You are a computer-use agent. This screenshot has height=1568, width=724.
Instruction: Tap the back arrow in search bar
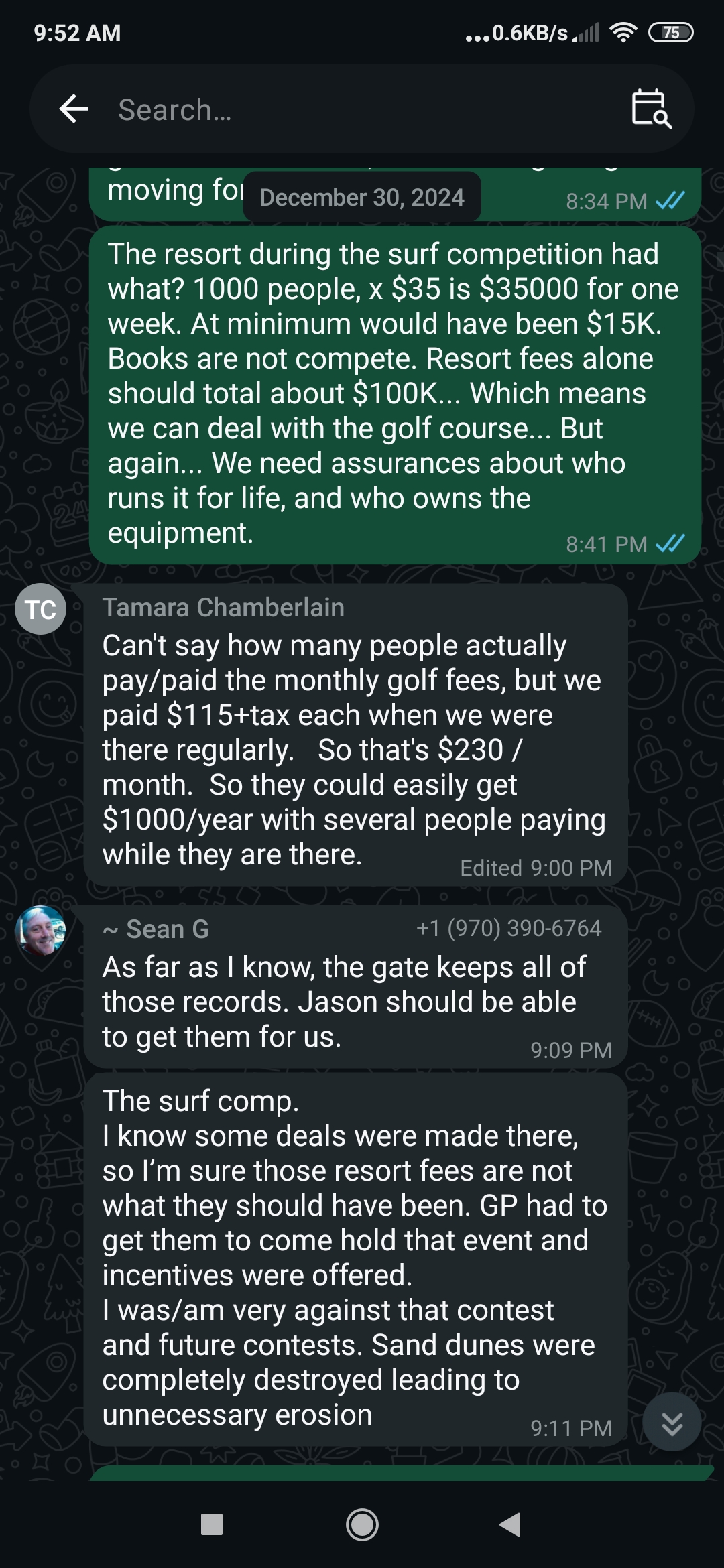click(74, 109)
